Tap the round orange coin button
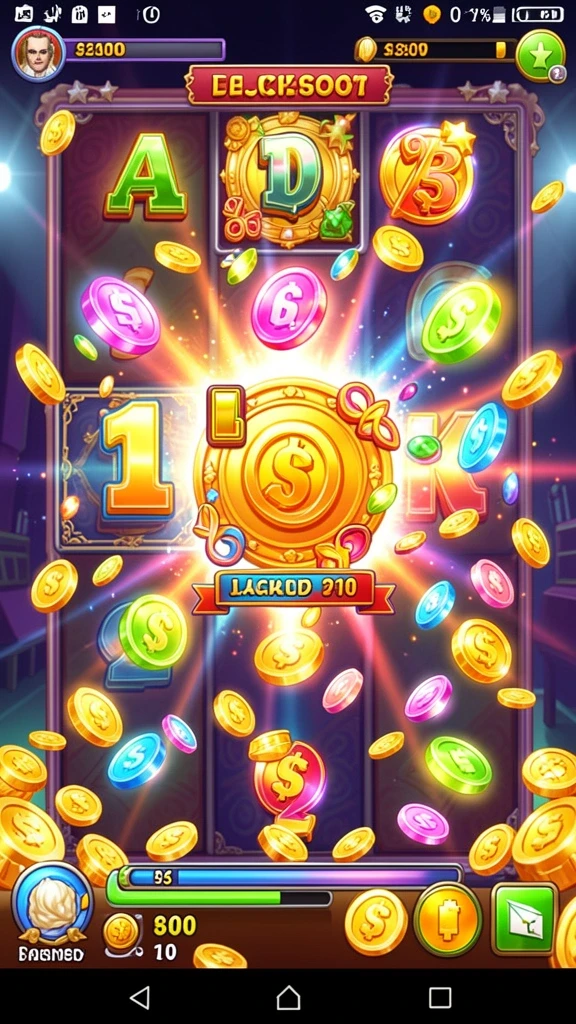 pos(447,920)
